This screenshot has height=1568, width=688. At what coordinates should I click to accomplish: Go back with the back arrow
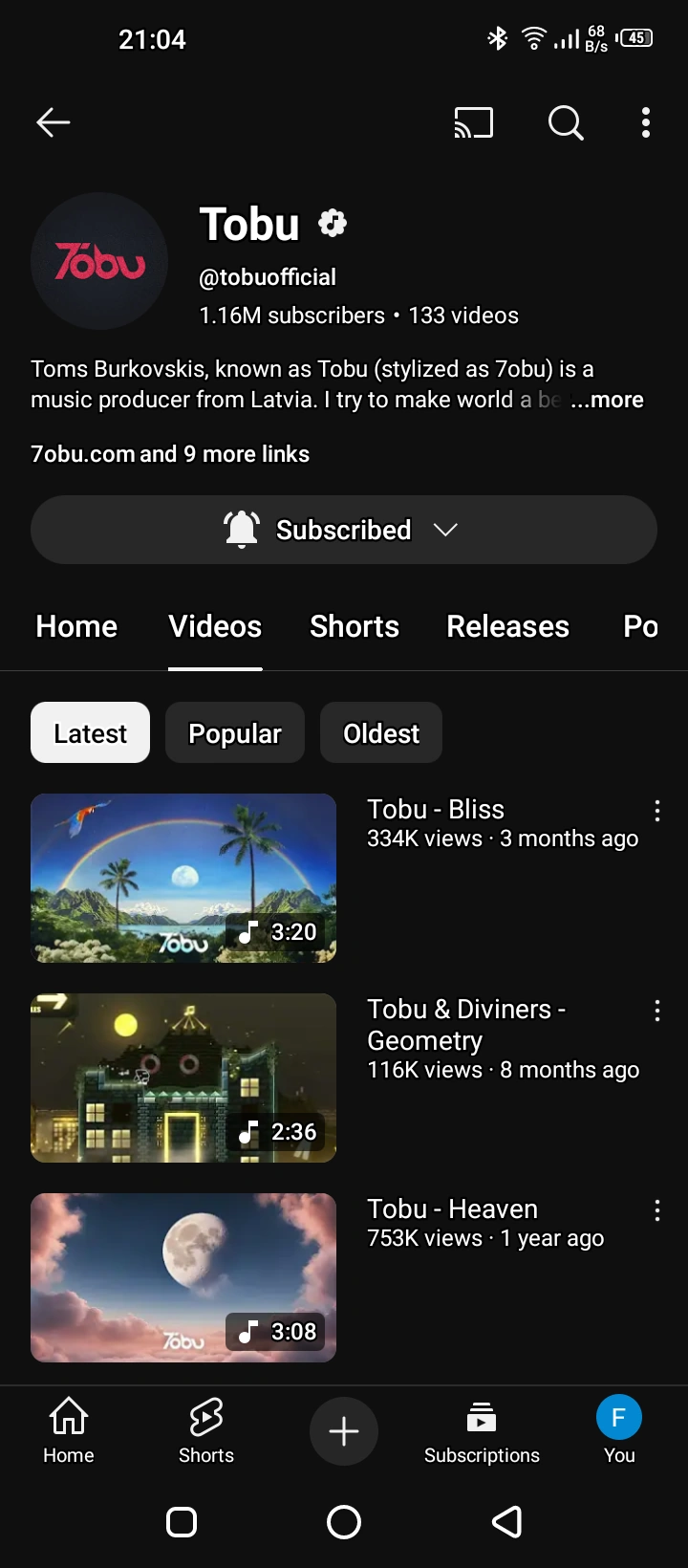point(53,122)
